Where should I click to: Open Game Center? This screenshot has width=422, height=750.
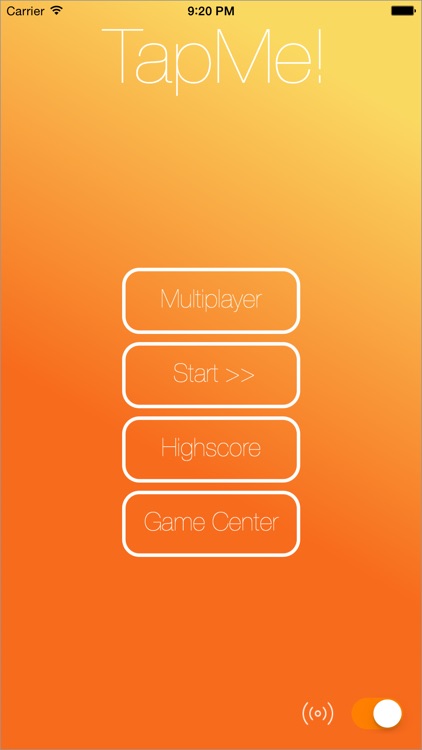(x=211, y=524)
